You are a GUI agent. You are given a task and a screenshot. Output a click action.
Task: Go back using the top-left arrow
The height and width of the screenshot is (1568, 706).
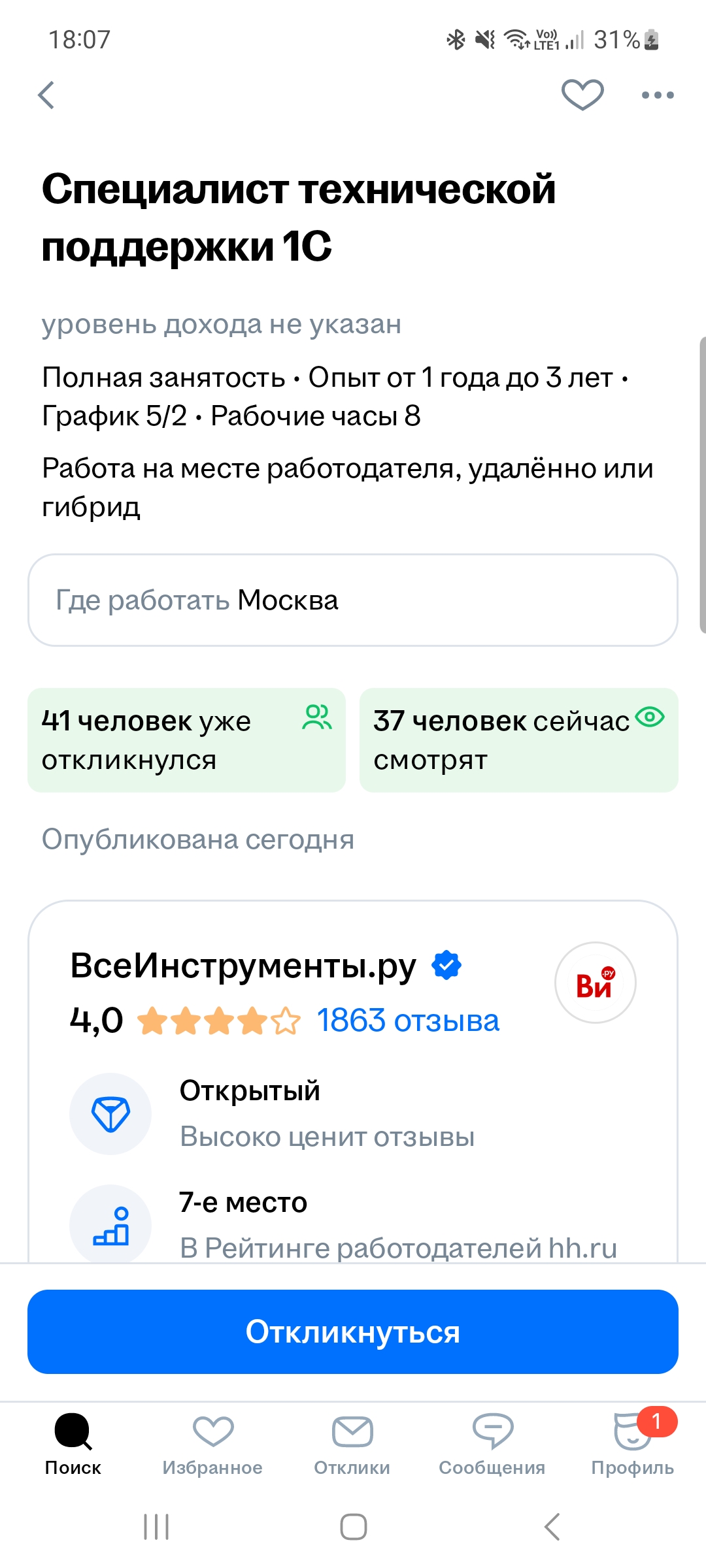pyautogui.click(x=46, y=95)
